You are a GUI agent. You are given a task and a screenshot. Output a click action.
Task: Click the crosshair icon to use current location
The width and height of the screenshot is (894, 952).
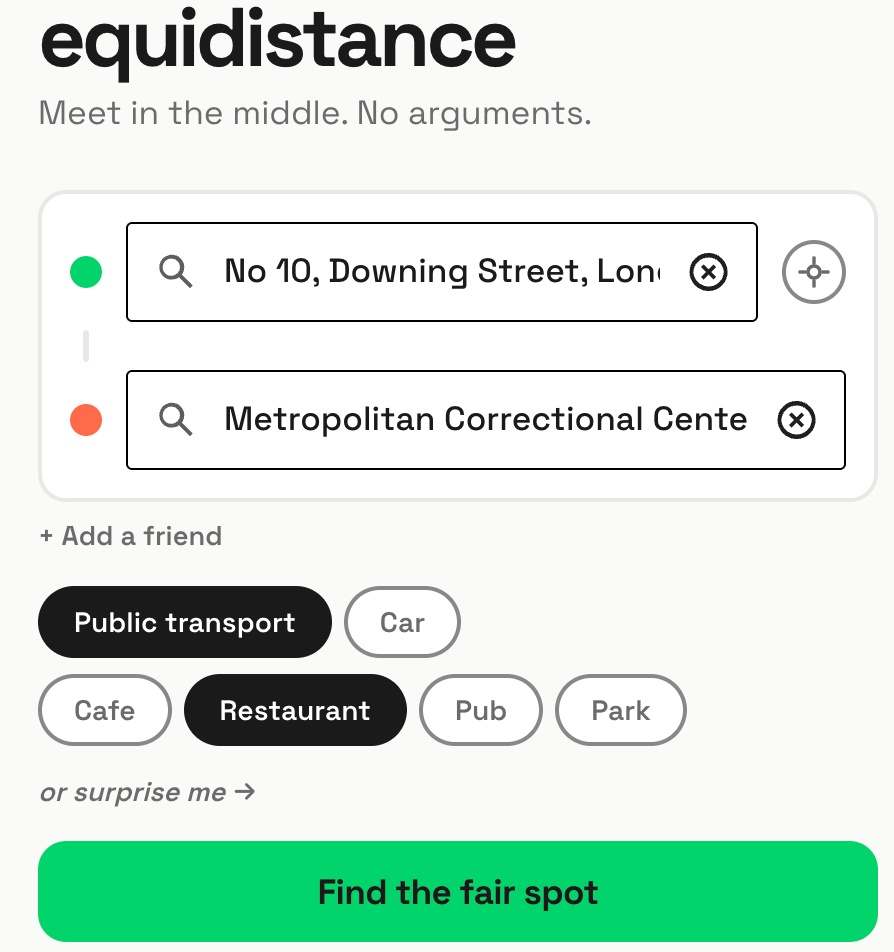pyautogui.click(x=813, y=271)
